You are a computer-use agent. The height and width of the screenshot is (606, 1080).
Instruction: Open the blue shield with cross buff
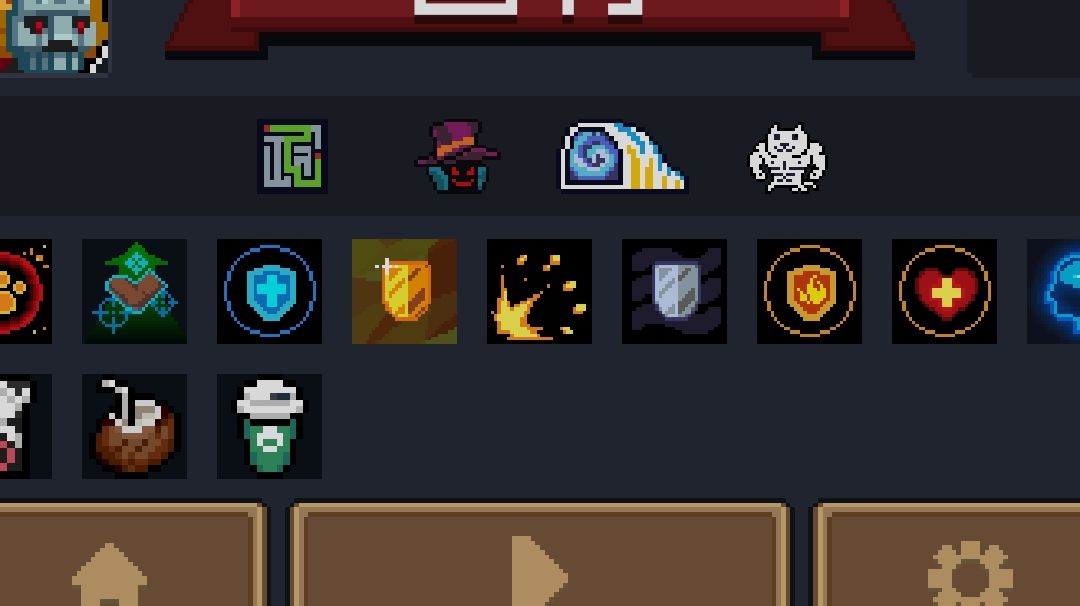click(x=269, y=291)
